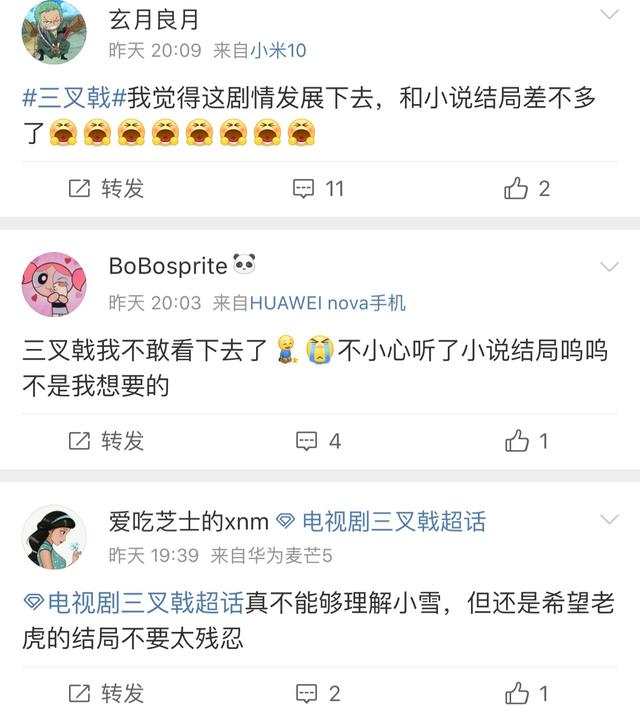640x720 pixels.
Task: Like 玄月良月's post
Action: point(527,188)
